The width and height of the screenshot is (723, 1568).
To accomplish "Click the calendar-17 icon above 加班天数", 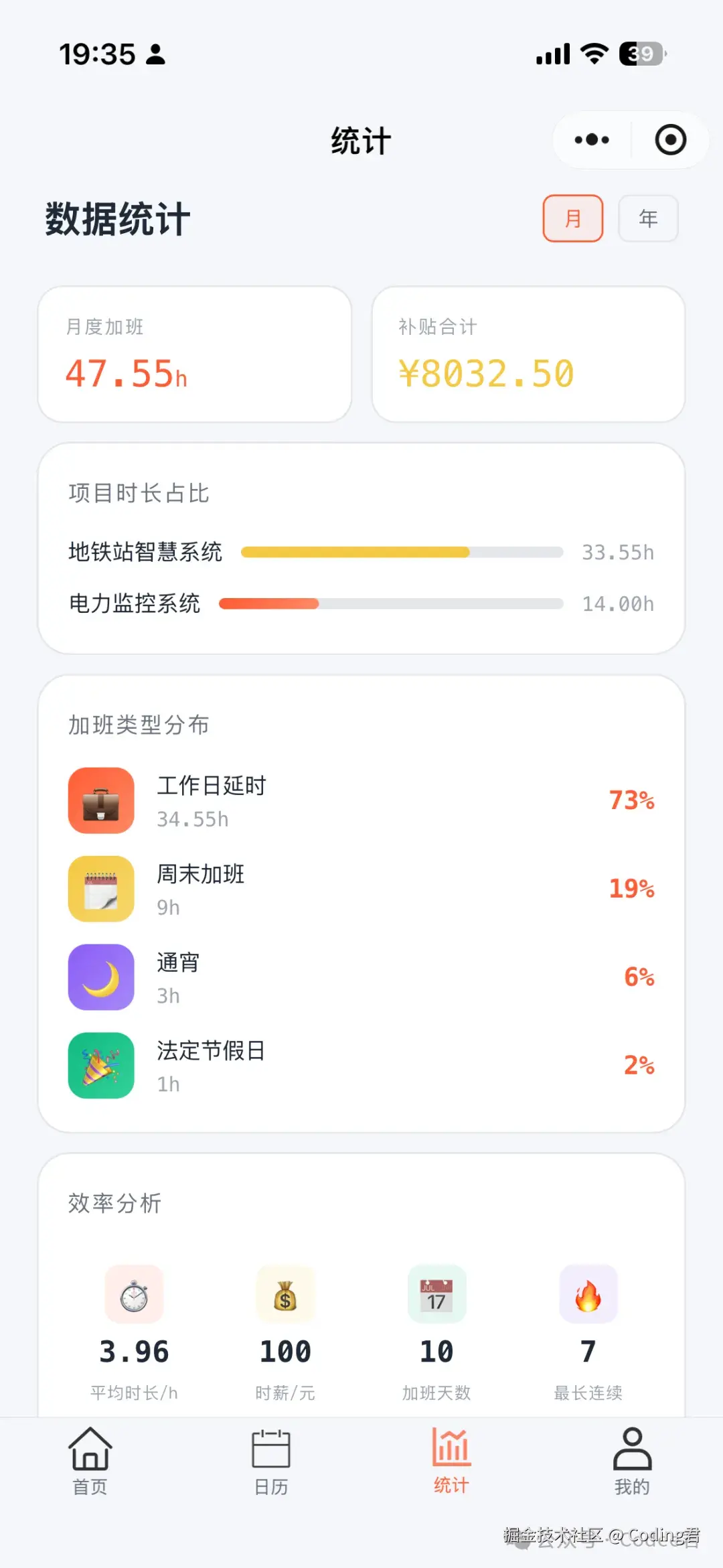I will (436, 1293).
